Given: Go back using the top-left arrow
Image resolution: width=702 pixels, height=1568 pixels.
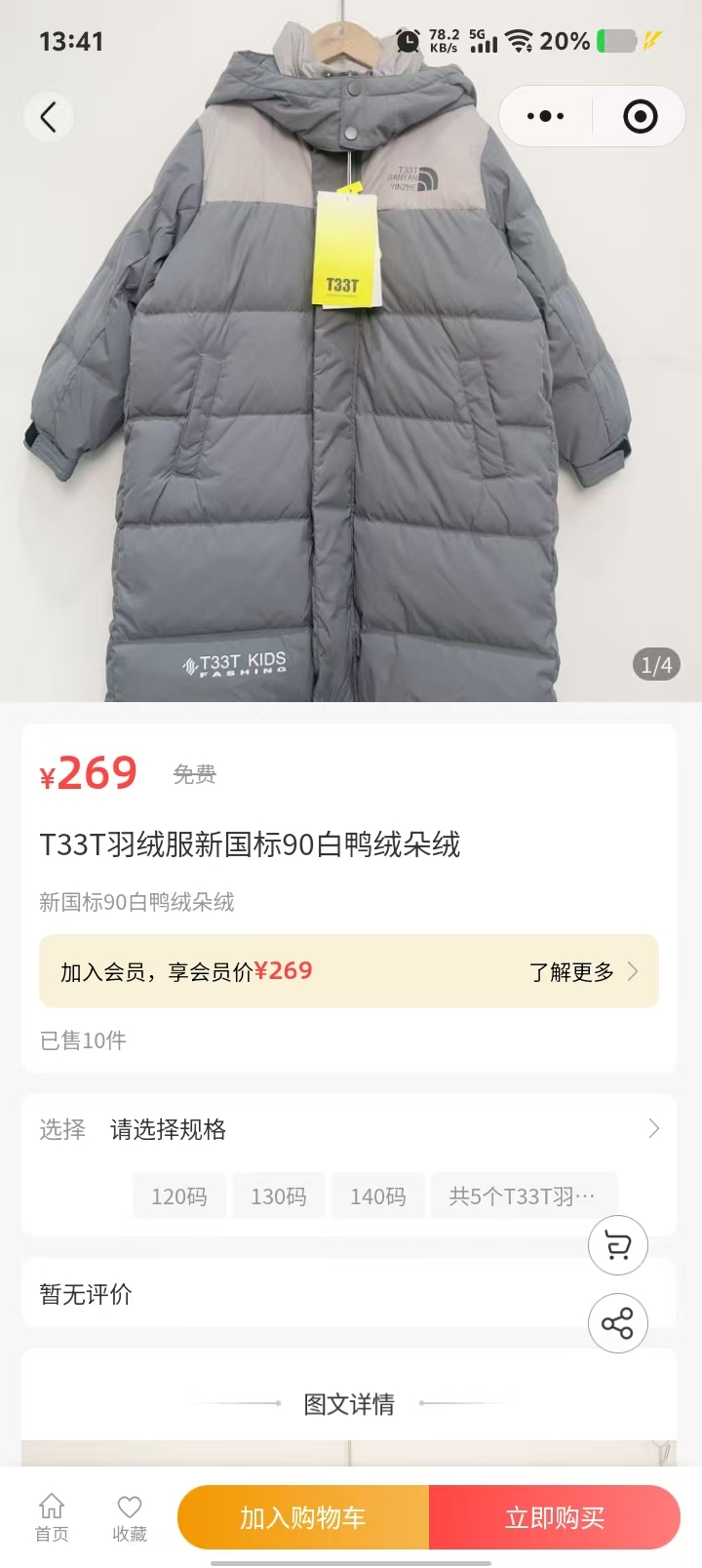Looking at the screenshot, I should tap(49, 117).
